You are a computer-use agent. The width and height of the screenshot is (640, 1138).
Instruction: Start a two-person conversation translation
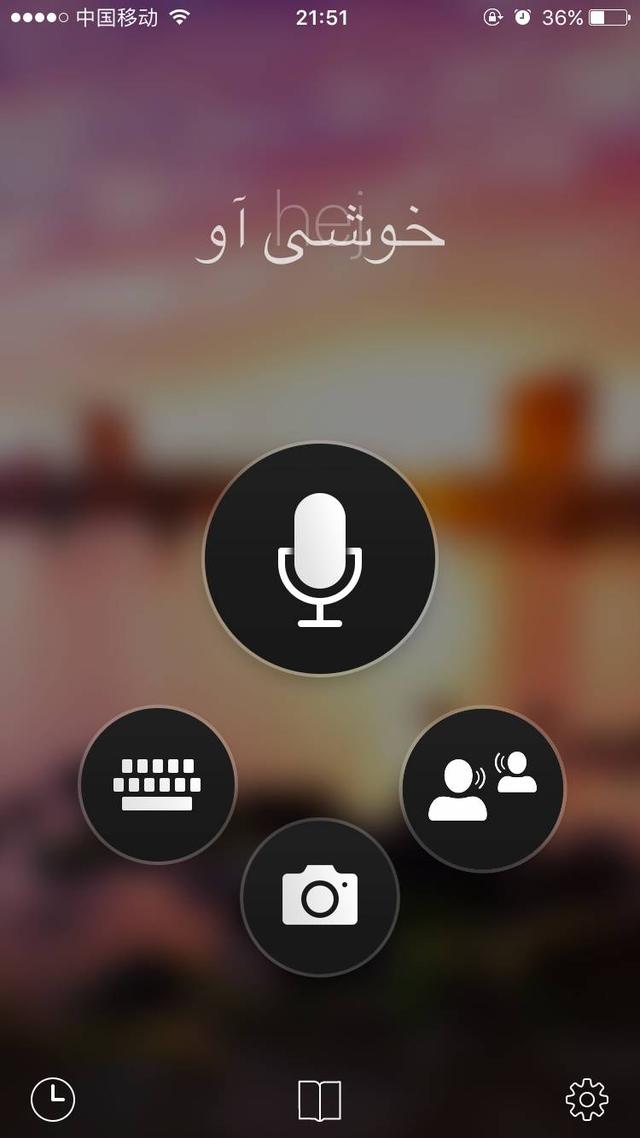tap(482, 788)
